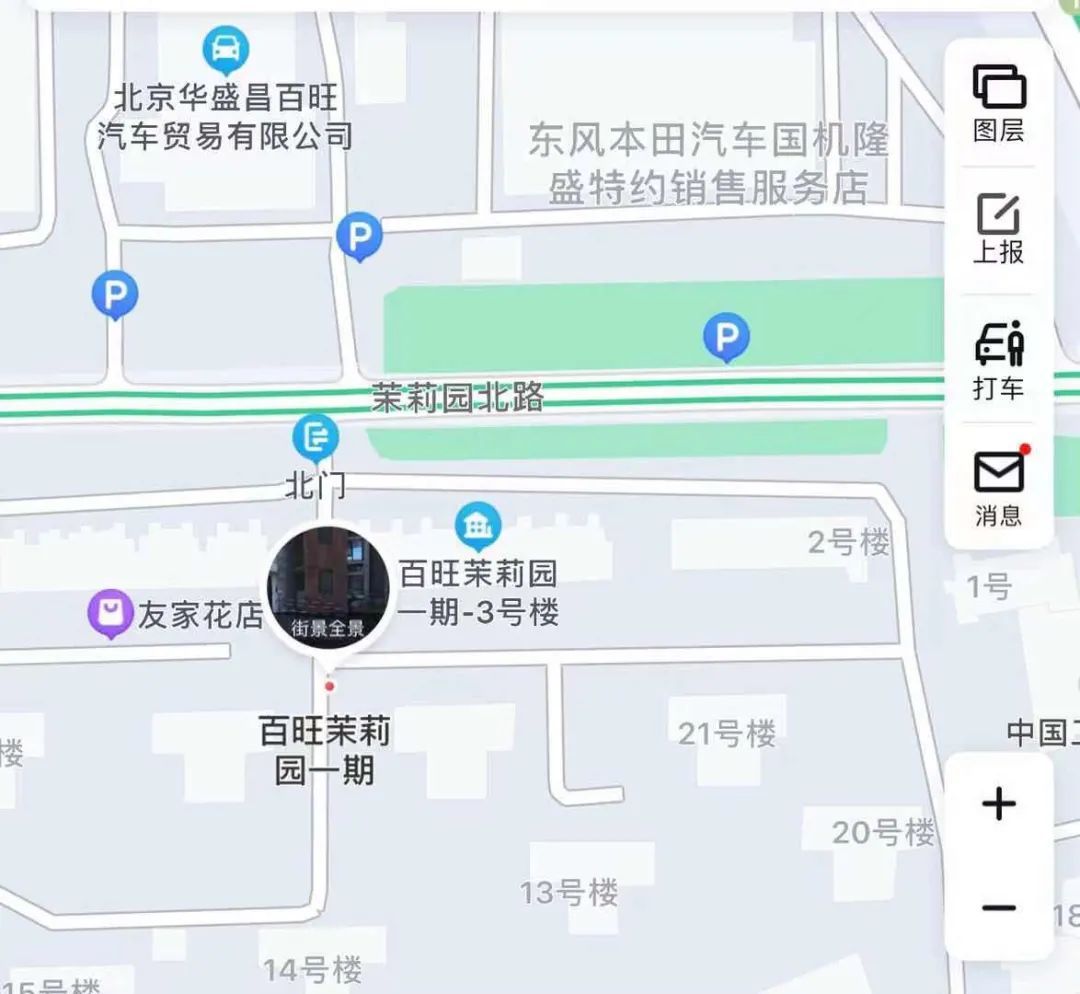Select the 北门 charging station marker
Viewport: 1080px width, 994px height.
[316, 437]
